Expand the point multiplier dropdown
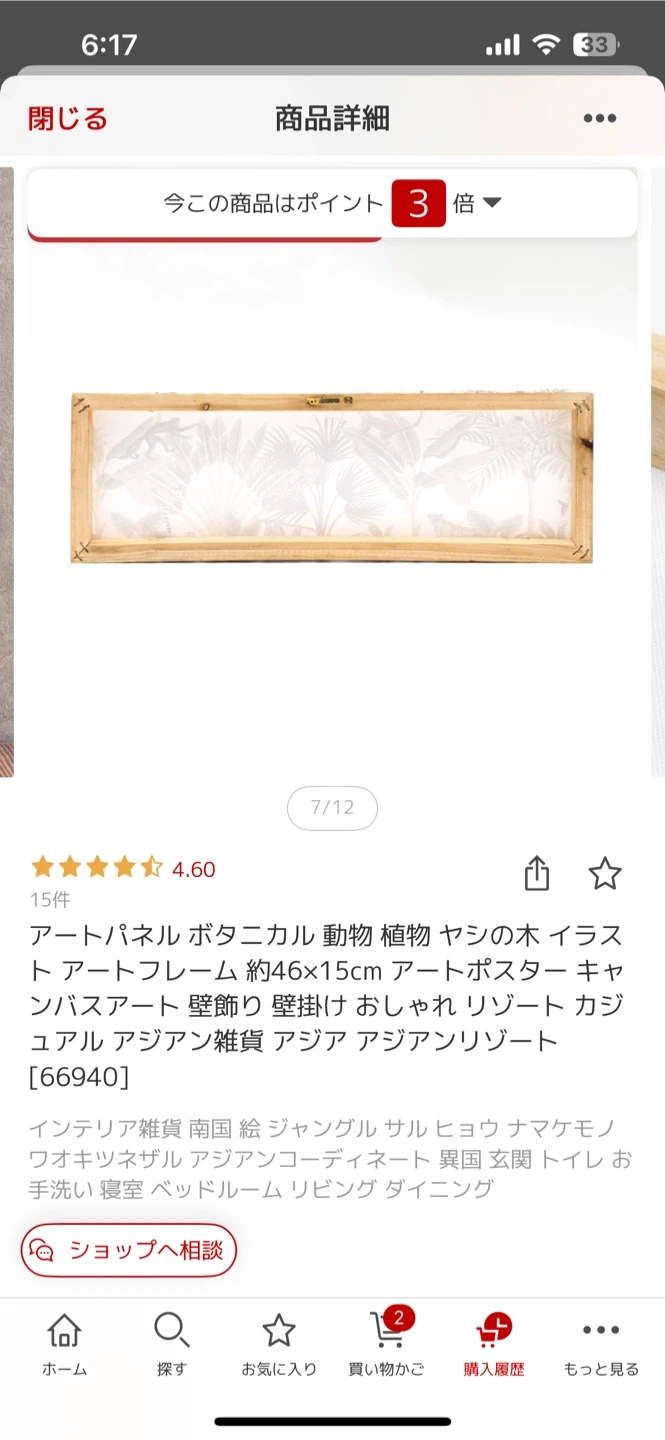The width and height of the screenshot is (665, 1440). tap(491, 204)
